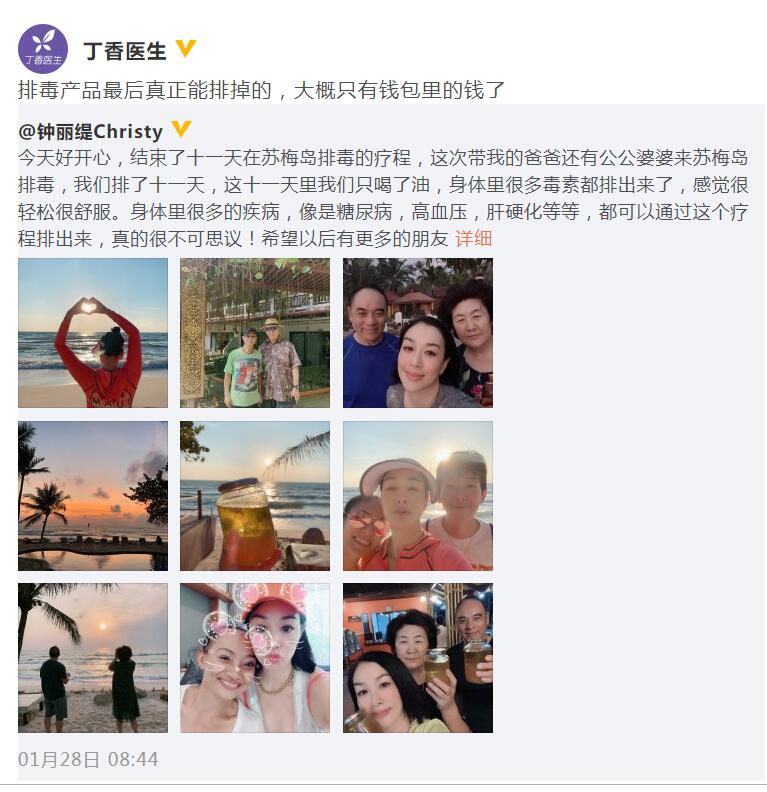This screenshot has width=767, height=792.
Task: Open the post timestamp 01月28日 08:44
Action: click(x=88, y=759)
